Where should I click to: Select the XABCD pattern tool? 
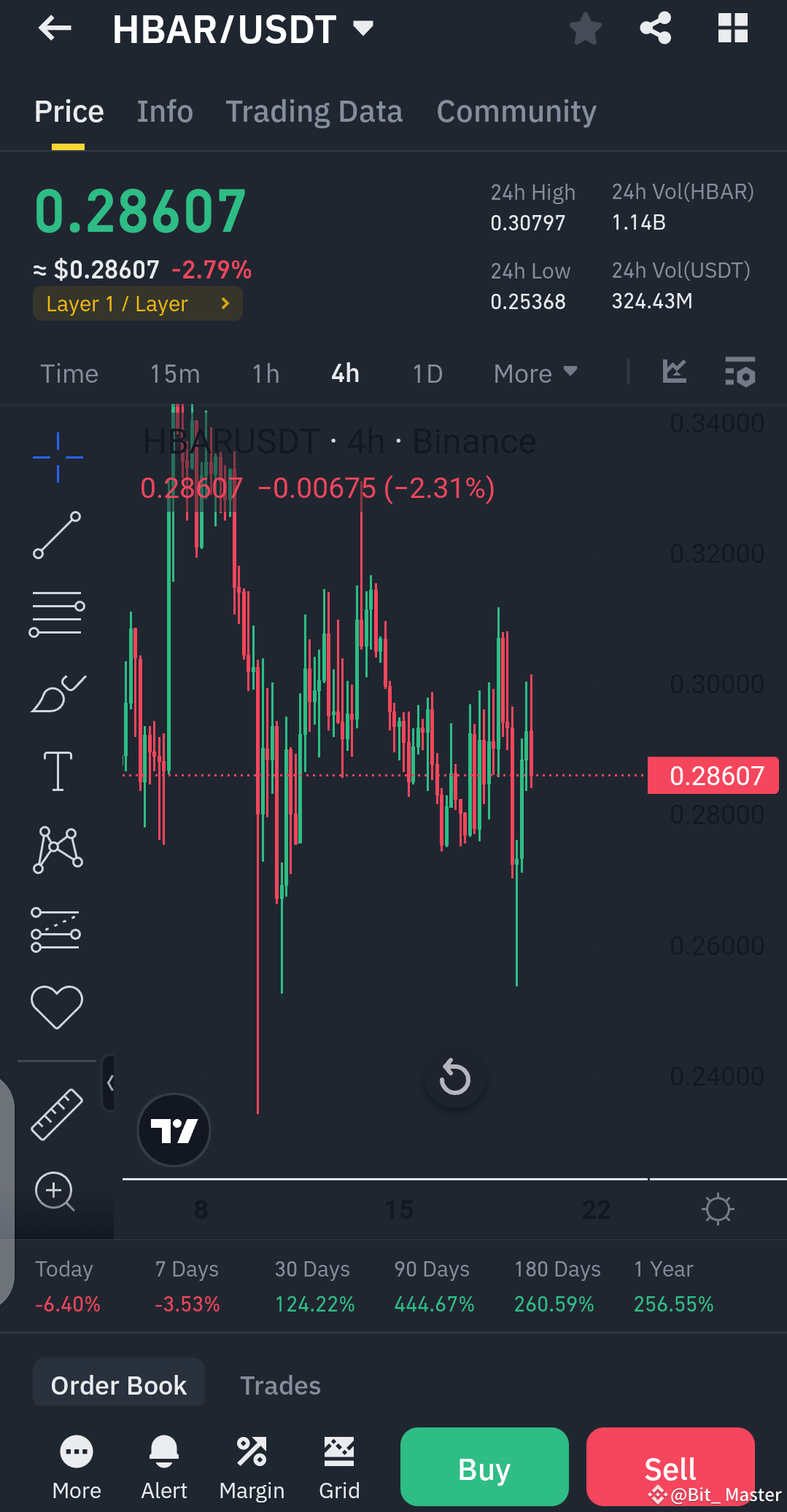click(x=57, y=849)
